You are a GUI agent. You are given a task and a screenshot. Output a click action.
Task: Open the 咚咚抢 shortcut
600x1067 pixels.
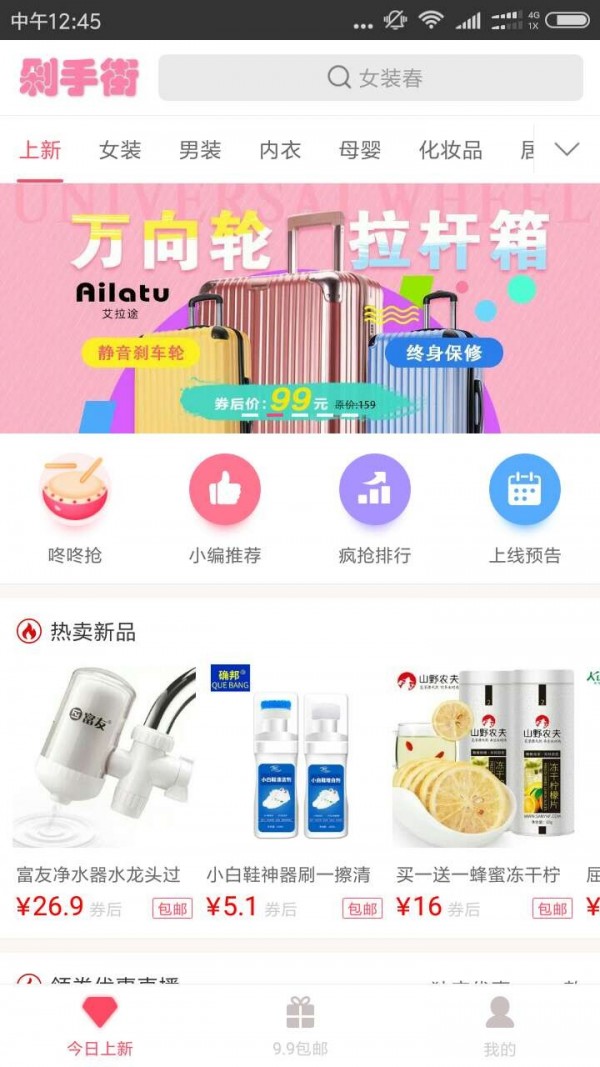tap(75, 508)
